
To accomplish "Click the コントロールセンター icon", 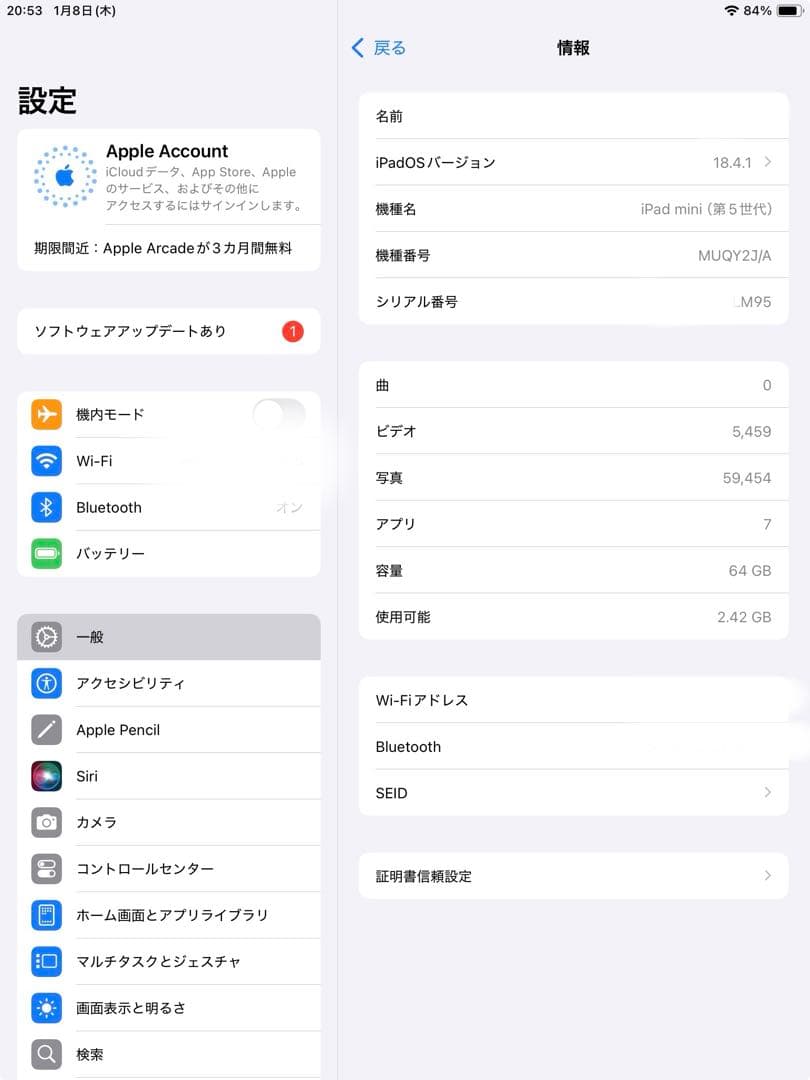I will point(45,869).
